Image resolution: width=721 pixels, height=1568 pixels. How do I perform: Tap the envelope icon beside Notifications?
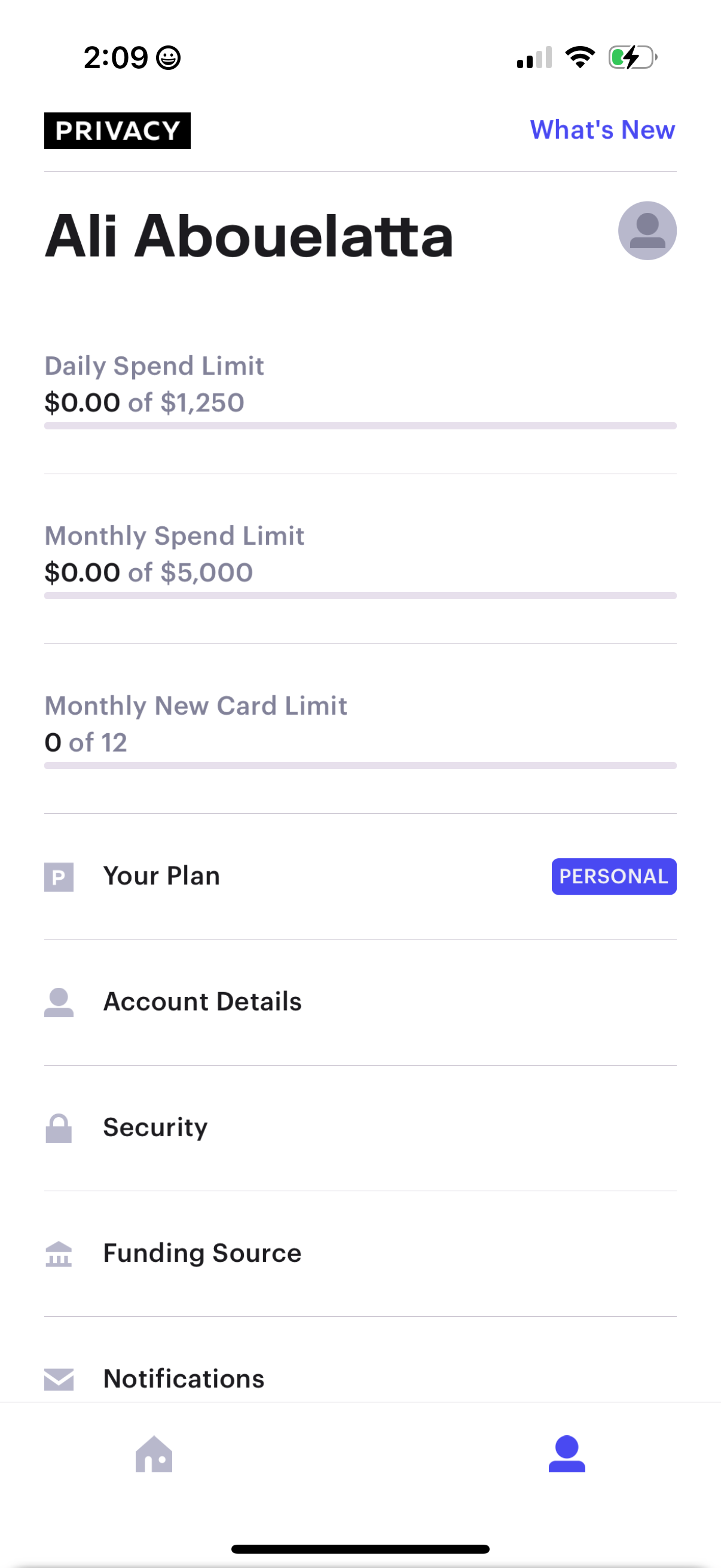click(59, 1378)
